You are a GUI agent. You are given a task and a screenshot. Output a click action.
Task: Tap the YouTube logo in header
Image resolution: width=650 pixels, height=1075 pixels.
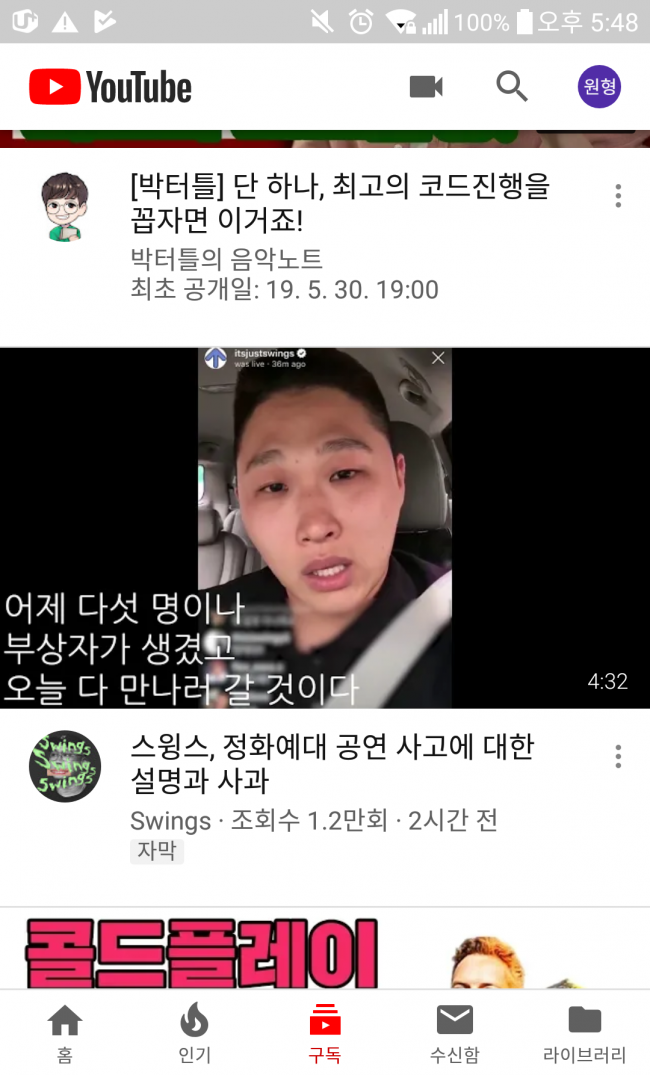[x=110, y=87]
